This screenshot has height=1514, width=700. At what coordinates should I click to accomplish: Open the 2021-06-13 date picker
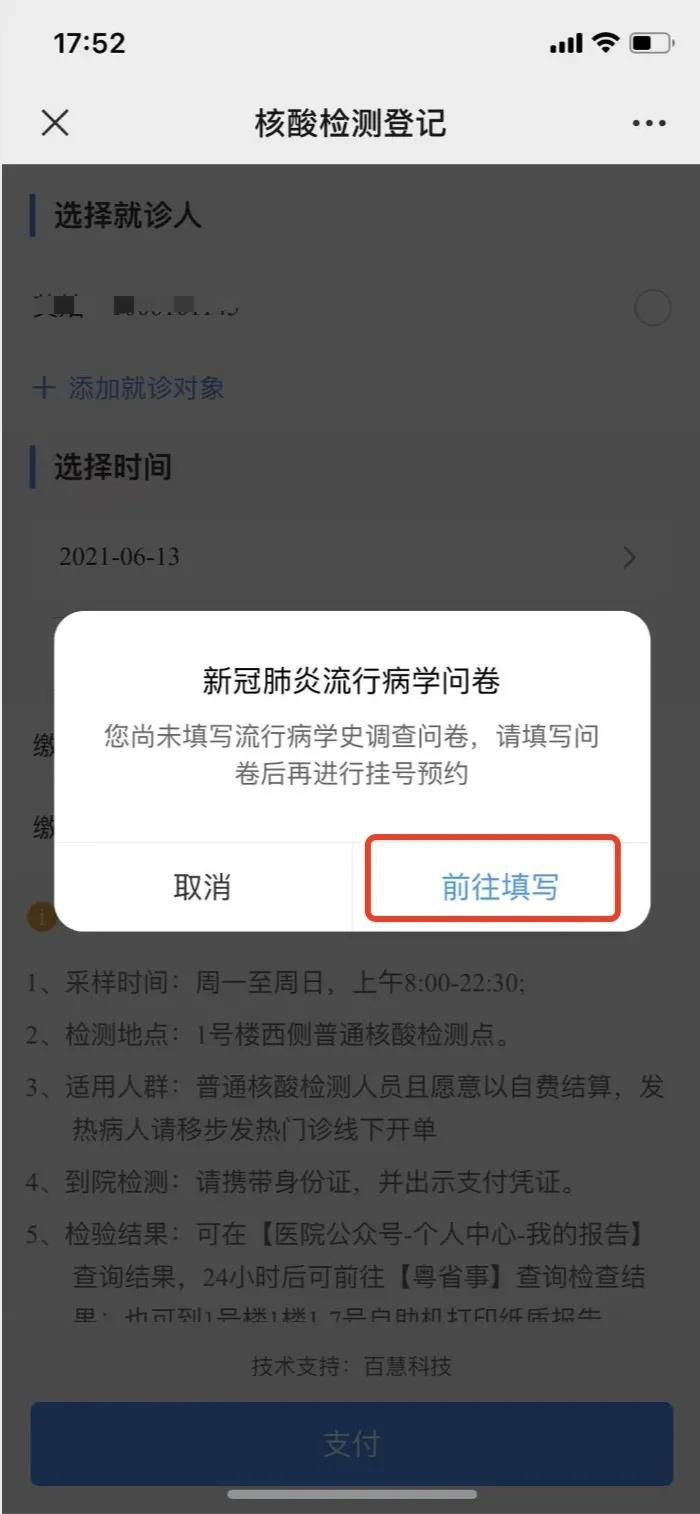click(348, 557)
